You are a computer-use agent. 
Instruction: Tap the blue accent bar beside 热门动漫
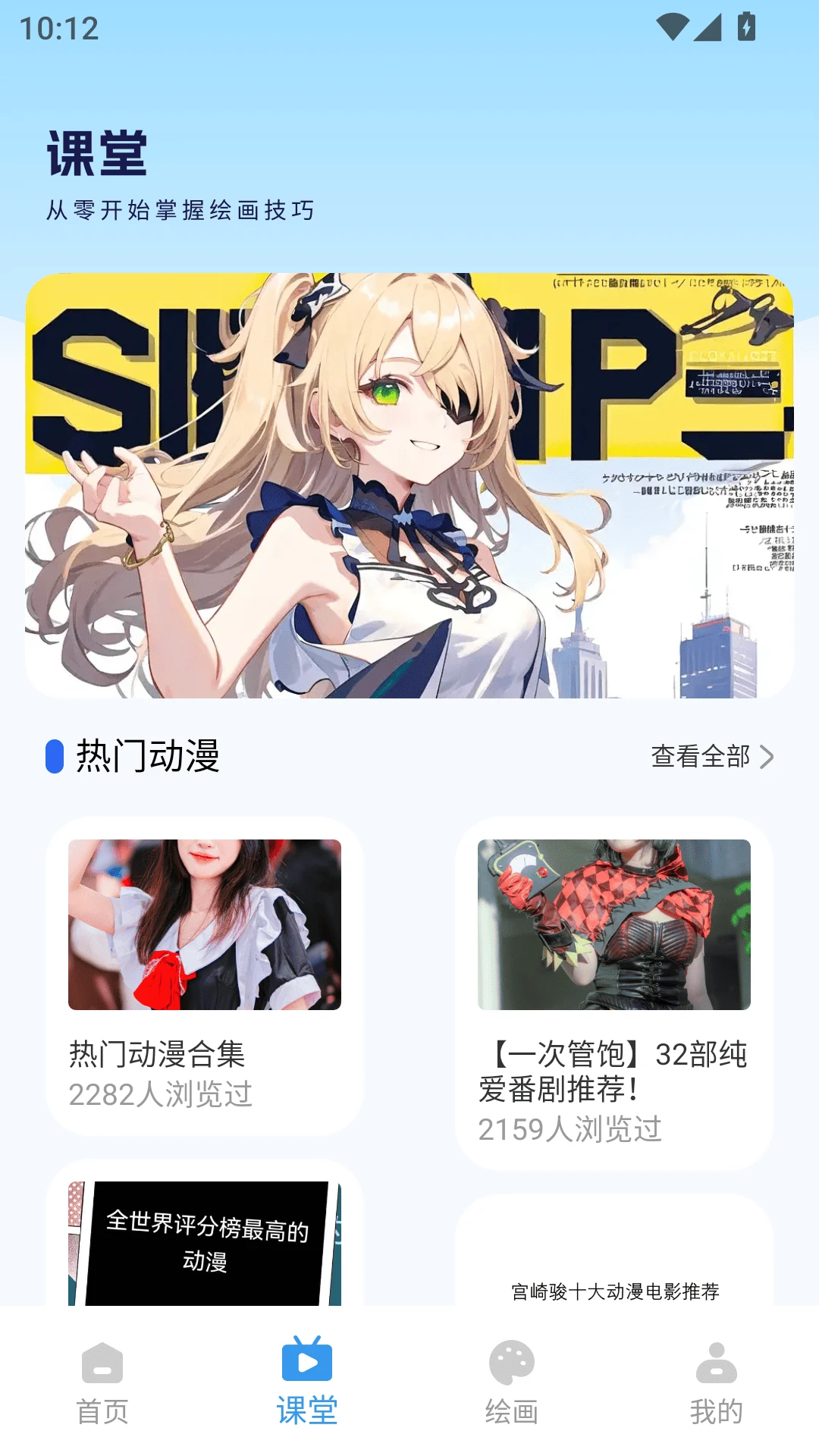tap(53, 755)
